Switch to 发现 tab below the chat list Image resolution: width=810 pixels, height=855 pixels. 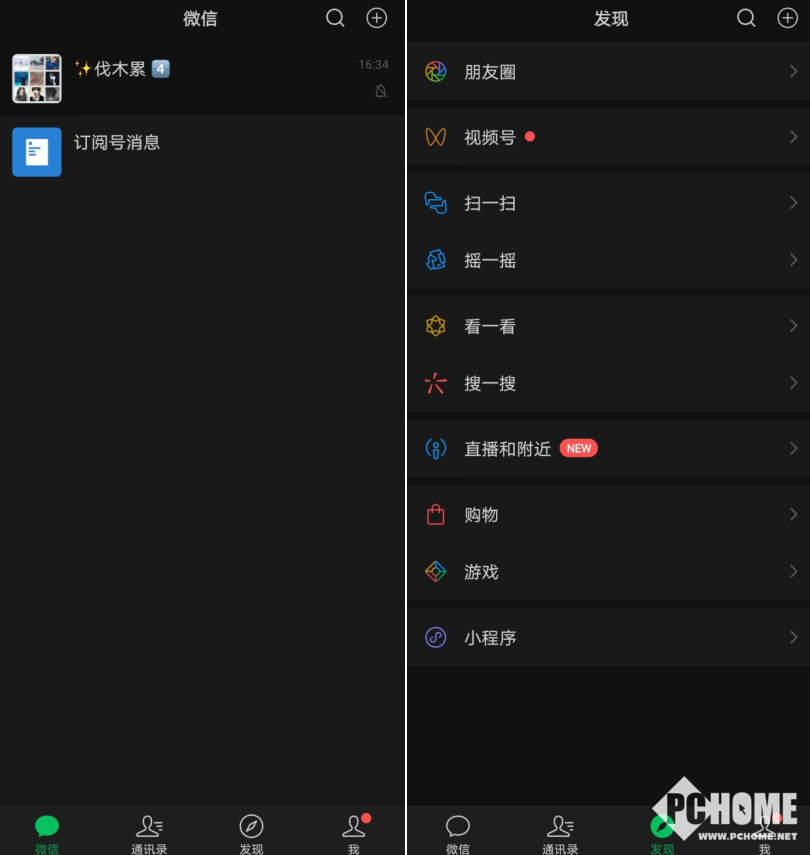coord(251,833)
